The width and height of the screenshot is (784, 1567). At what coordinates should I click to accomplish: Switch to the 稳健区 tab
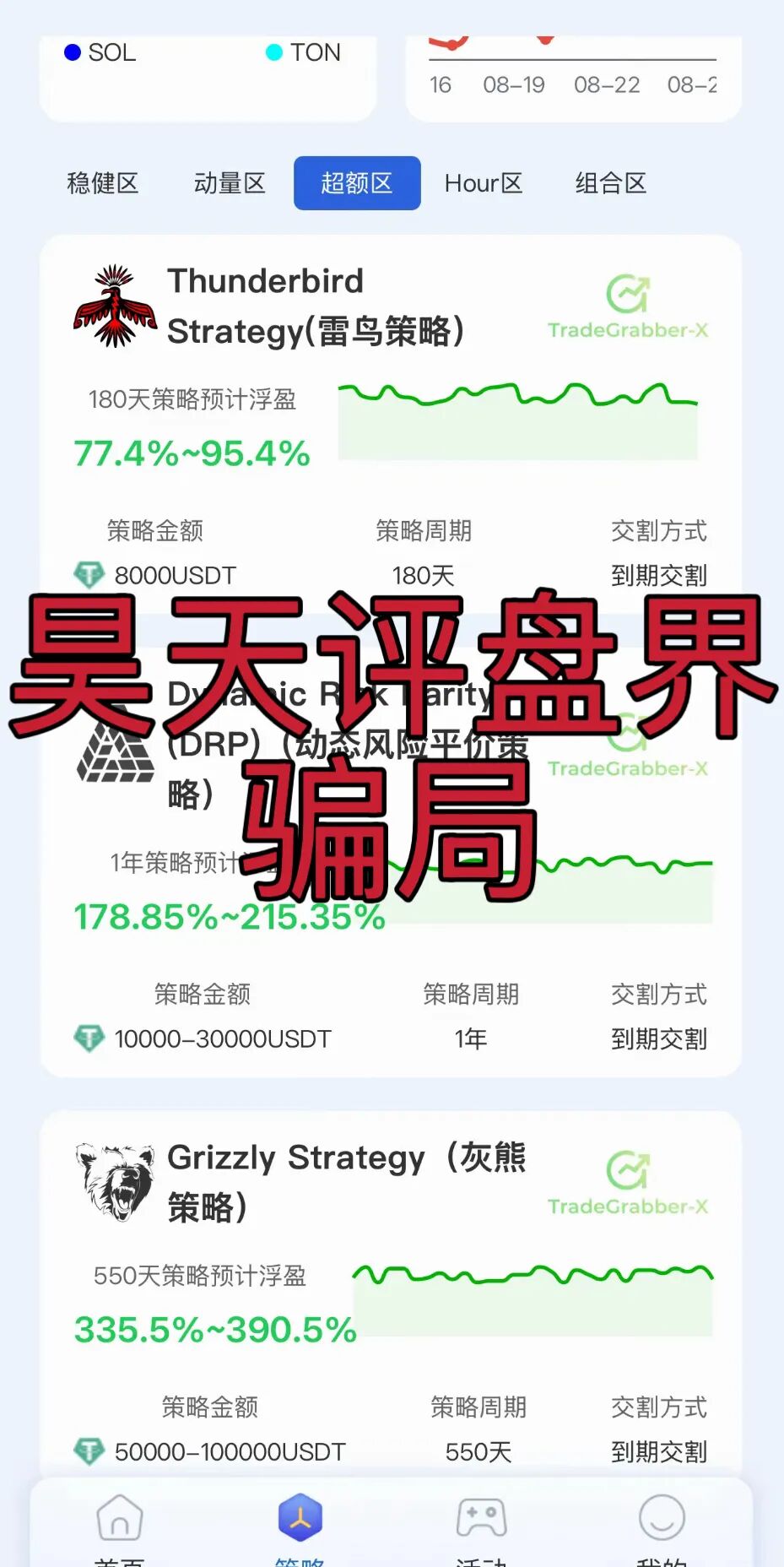(x=104, y=183)
